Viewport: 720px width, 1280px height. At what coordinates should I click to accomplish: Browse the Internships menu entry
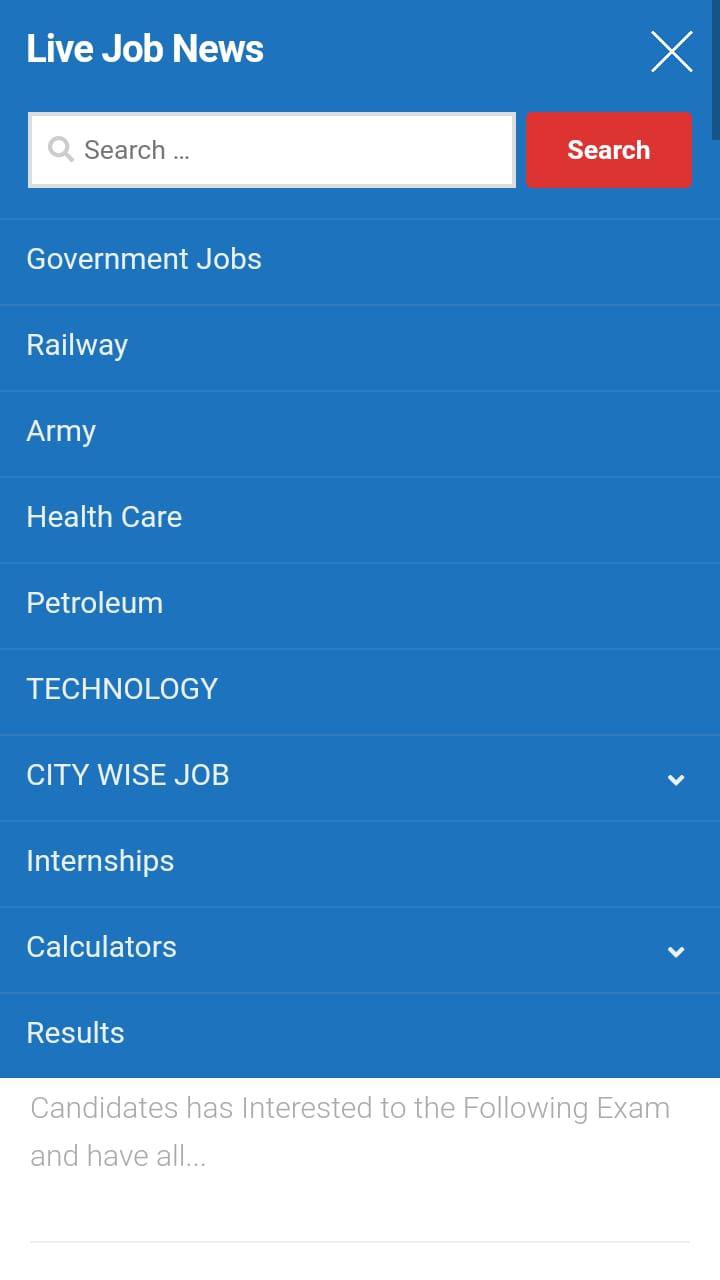click(x=100, y=860)
